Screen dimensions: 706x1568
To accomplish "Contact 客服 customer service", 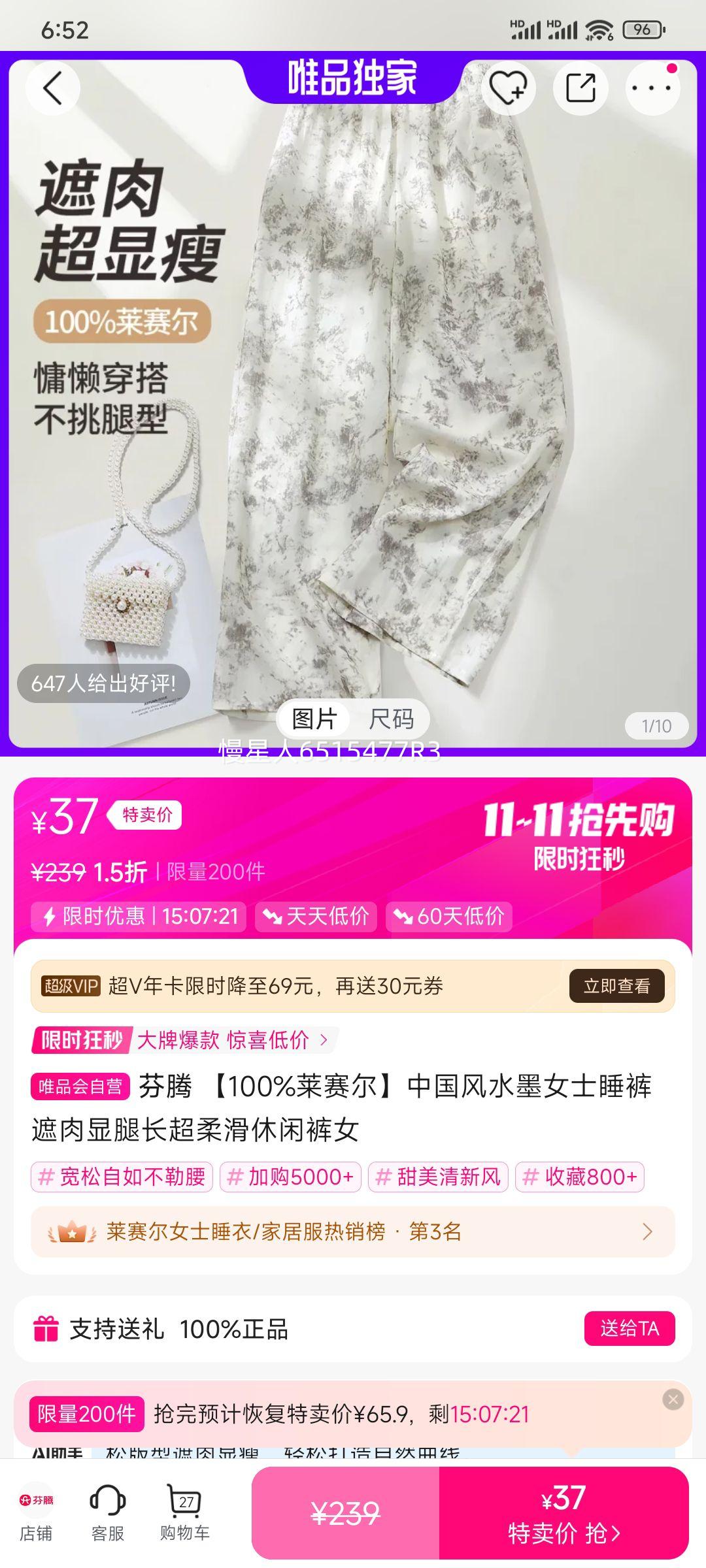I will [x=107, y=1512].
